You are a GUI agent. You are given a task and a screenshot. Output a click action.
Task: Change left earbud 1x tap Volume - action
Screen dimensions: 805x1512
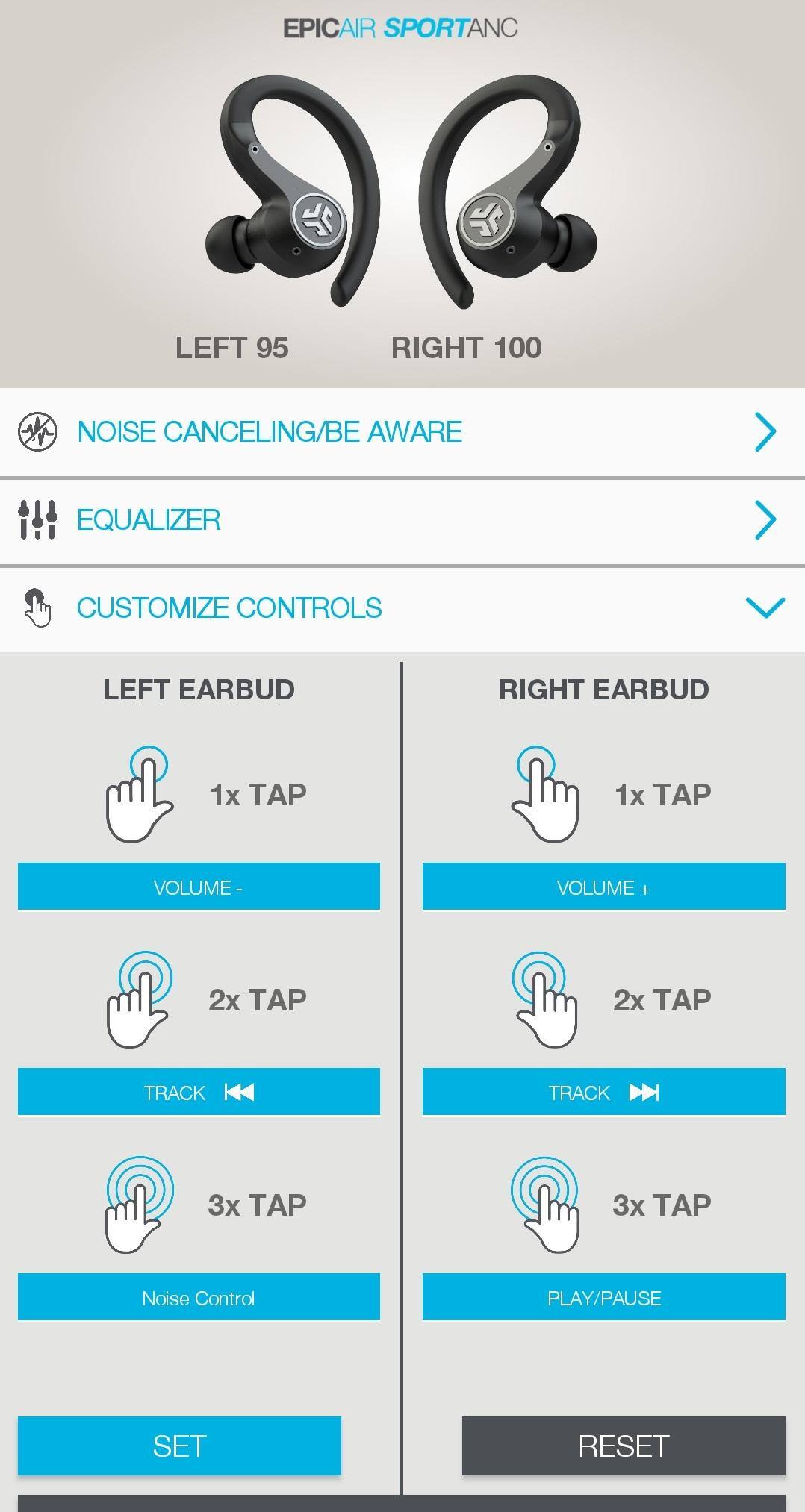tap(199, 887)
